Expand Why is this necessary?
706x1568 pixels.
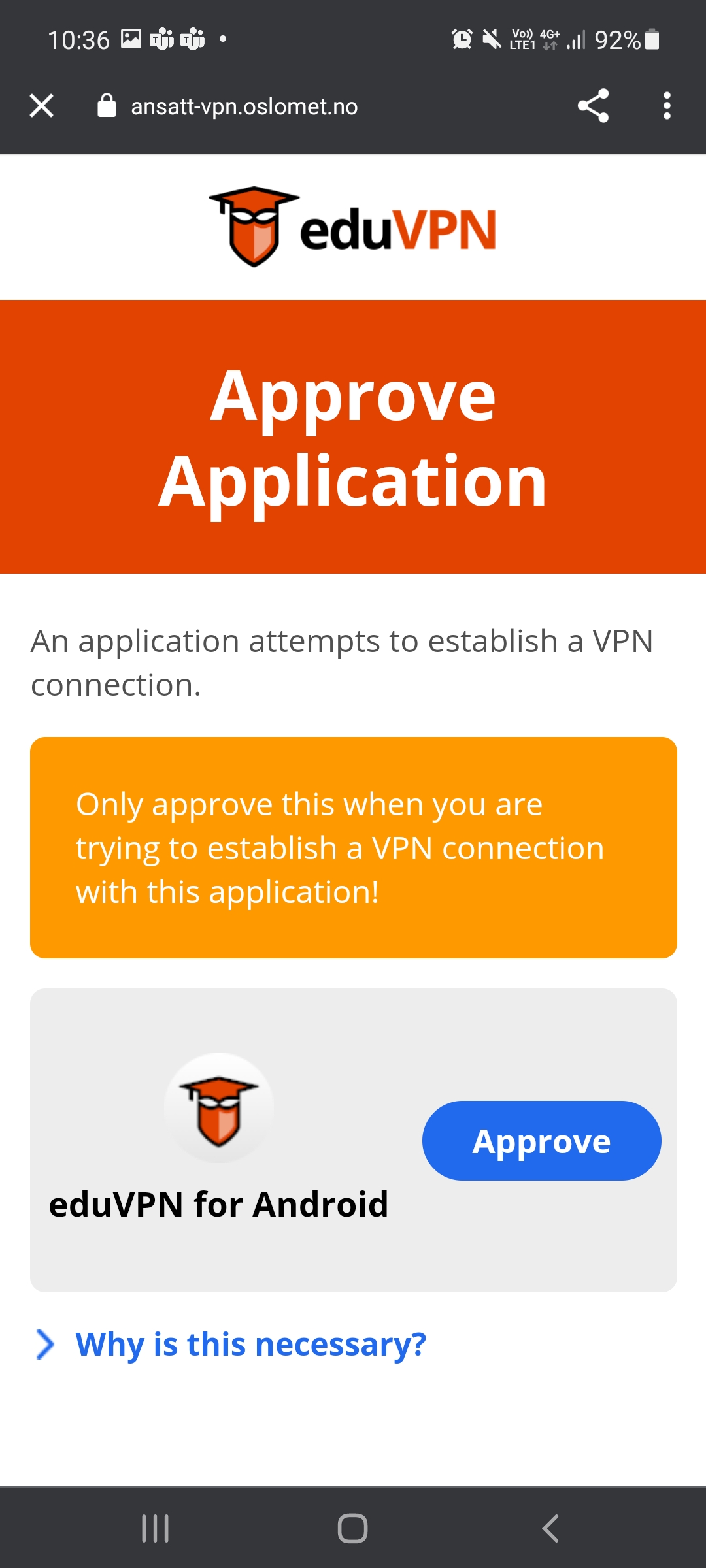pos(250,1345)
